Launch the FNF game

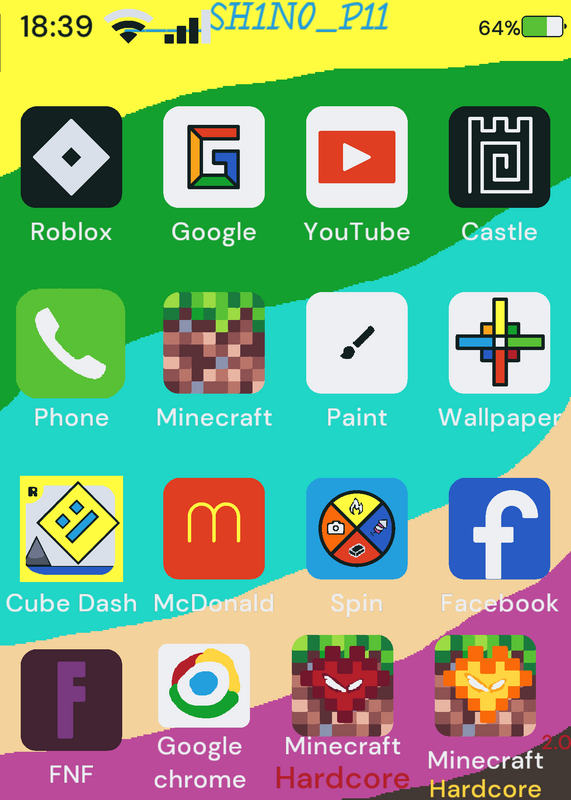pos(71,700)
